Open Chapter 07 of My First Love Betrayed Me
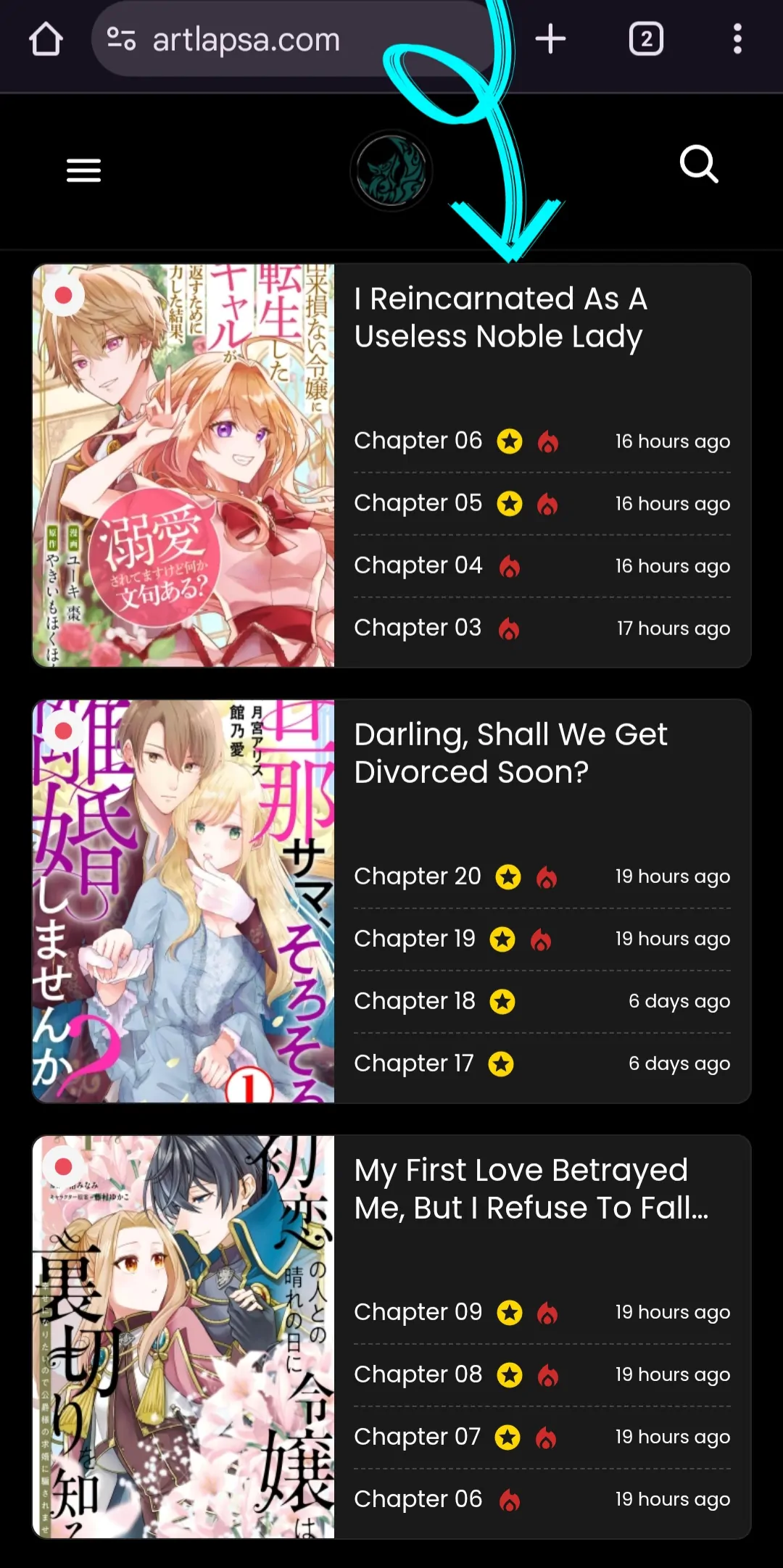 [418, 1437]
